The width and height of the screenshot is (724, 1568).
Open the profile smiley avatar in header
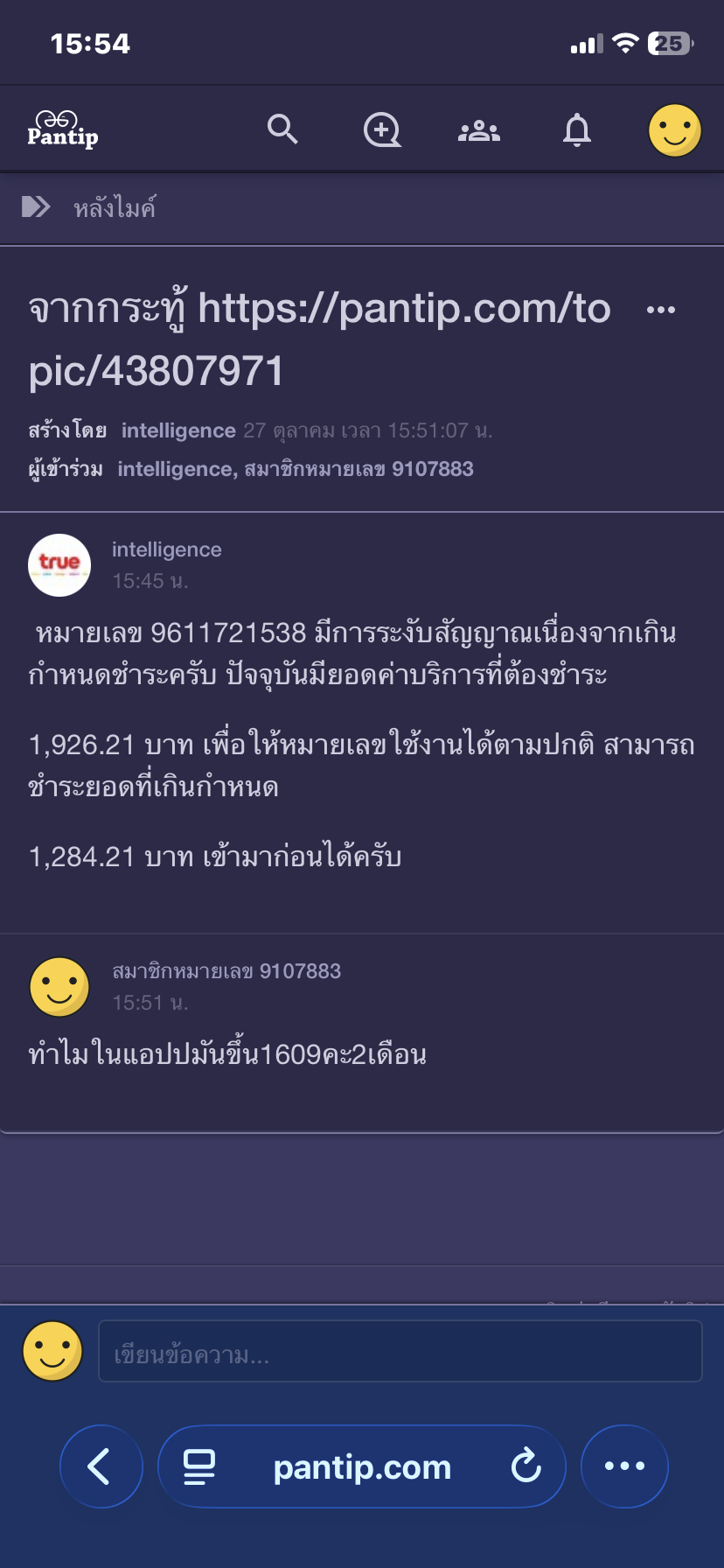pyautogui.click(x=674, y=131)
